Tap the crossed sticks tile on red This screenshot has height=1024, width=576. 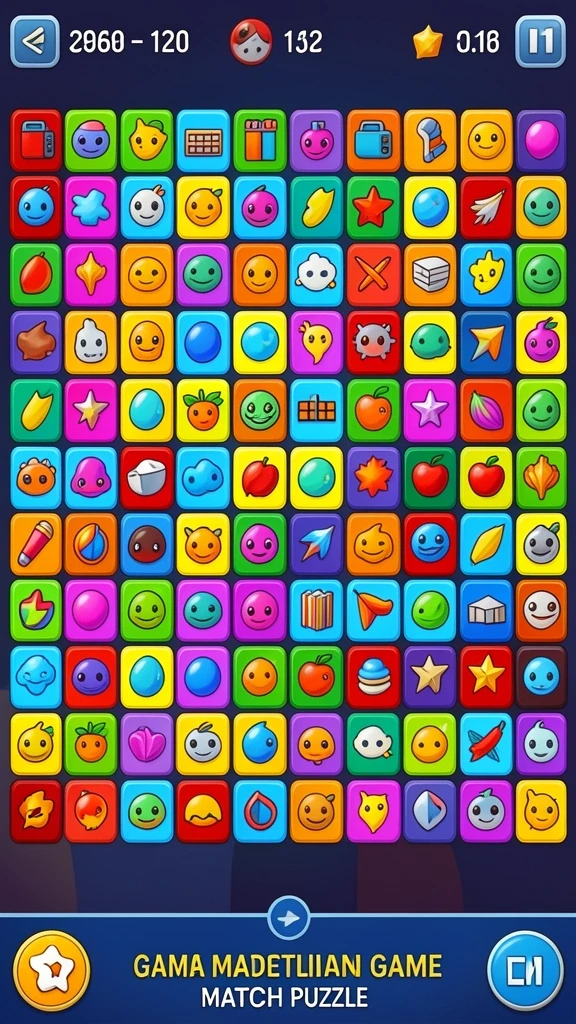click(x=373, y=275)
